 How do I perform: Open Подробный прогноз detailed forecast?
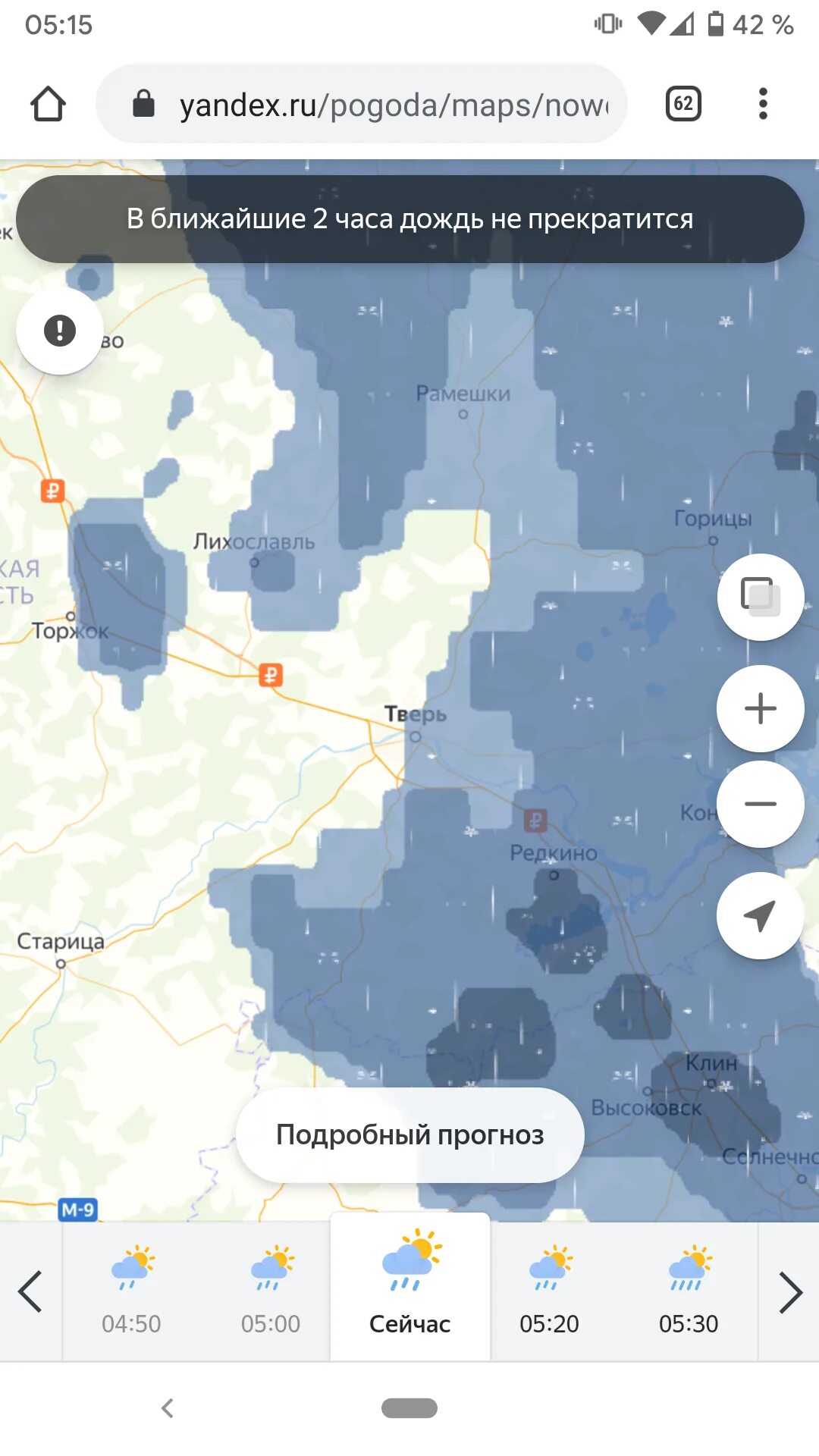[409, 1134]
